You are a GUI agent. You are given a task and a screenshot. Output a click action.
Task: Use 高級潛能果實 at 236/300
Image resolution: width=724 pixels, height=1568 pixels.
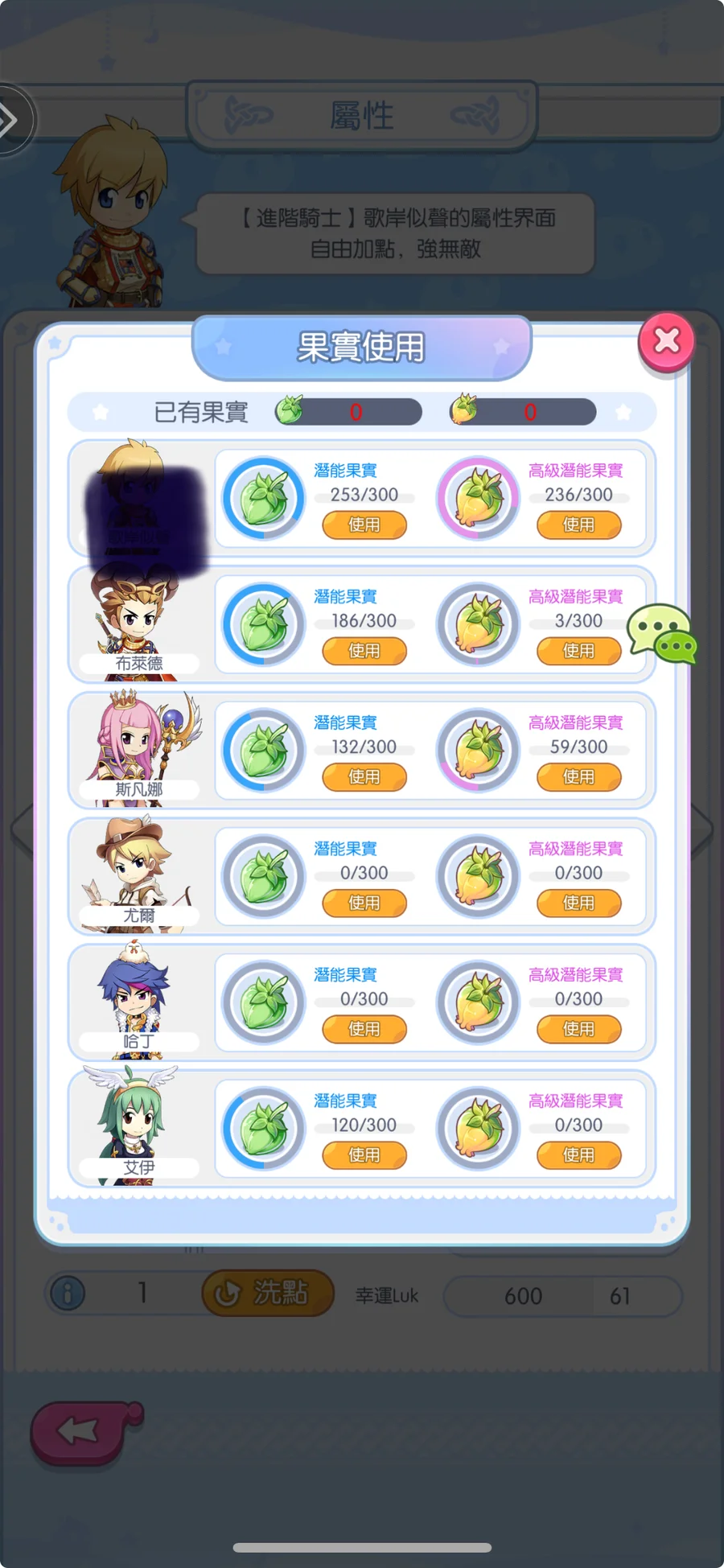[x=578, y=525]
